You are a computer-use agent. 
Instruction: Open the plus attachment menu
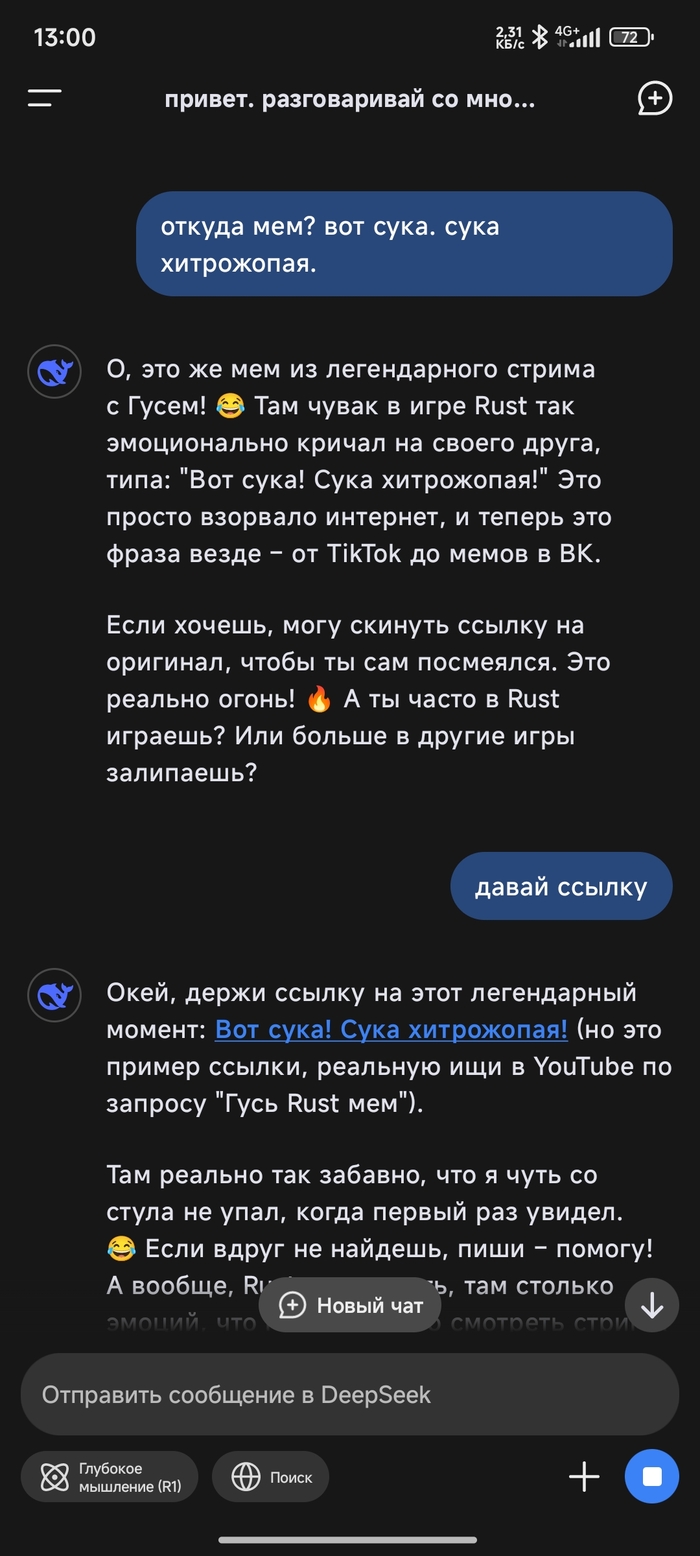pyautogui.click(x=584, y=1477)
